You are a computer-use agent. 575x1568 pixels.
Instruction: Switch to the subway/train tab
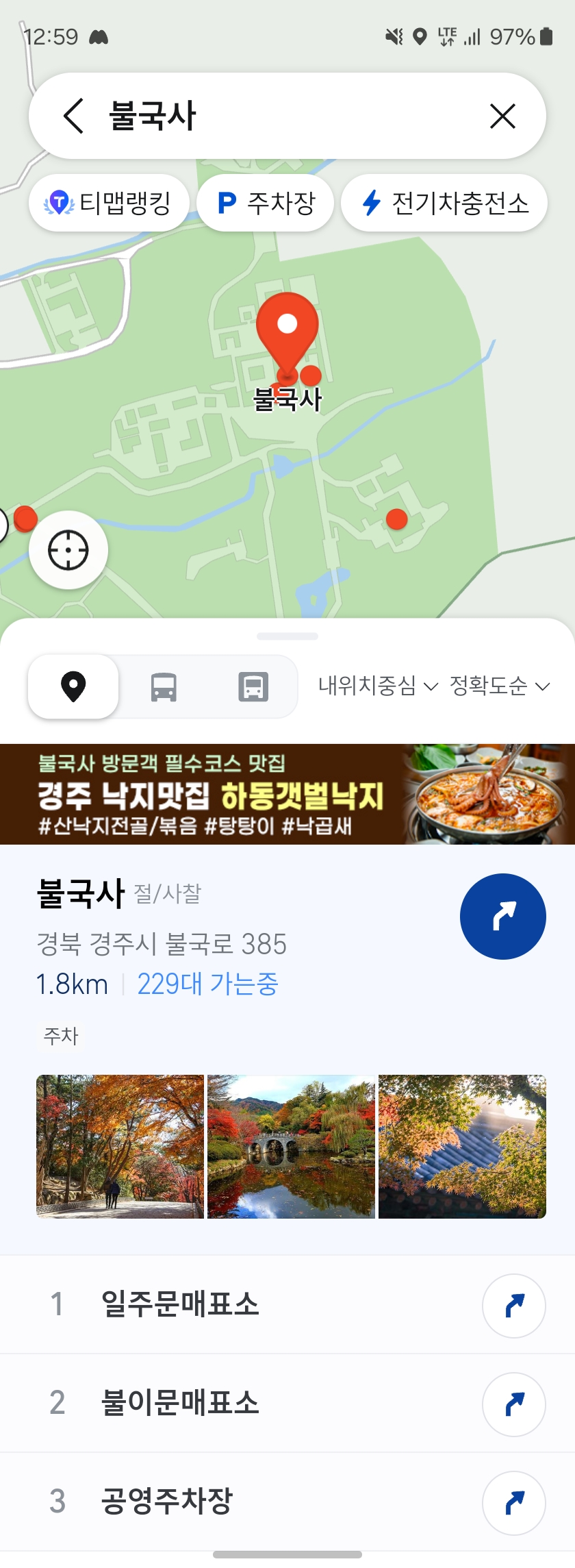tap(253, 686)
